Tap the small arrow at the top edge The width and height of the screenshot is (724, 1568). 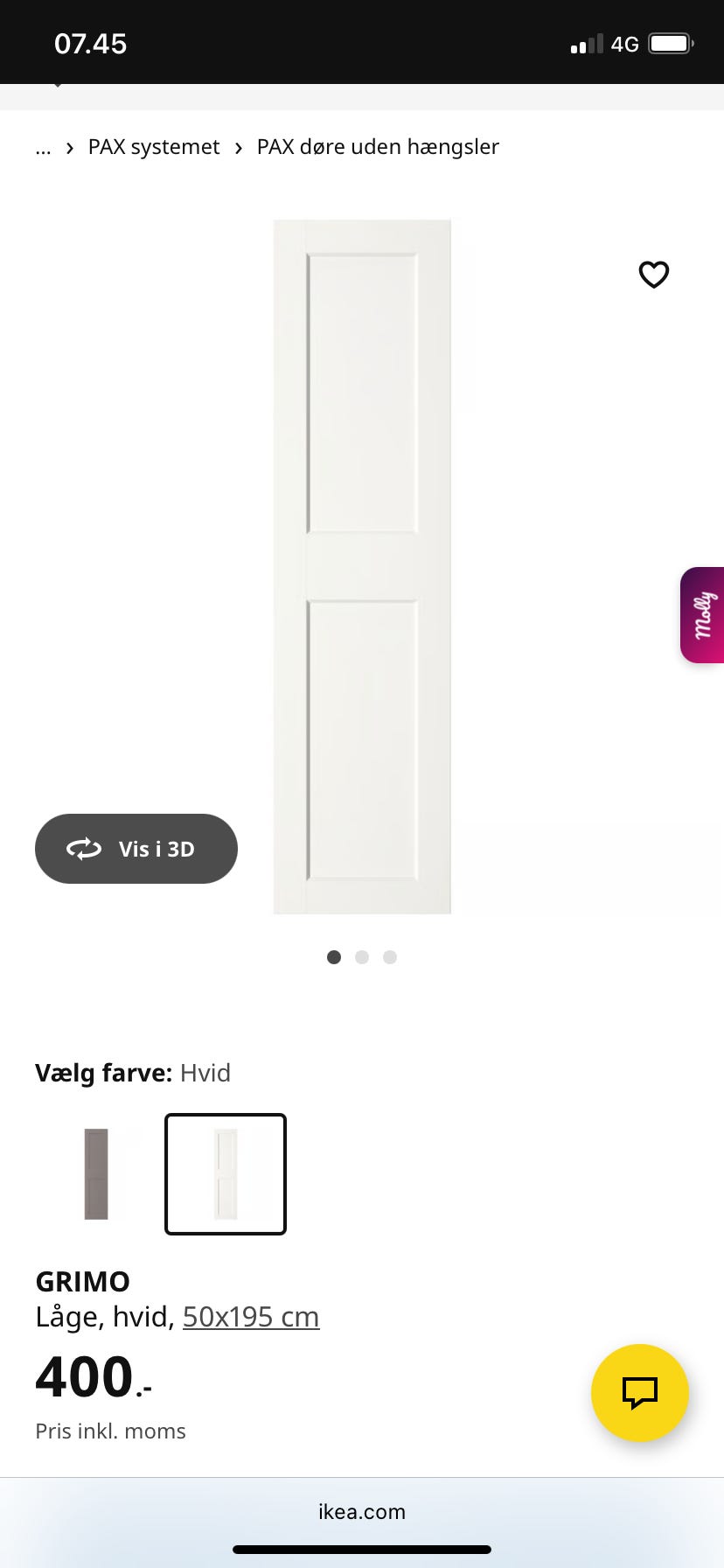pos(58,86)
